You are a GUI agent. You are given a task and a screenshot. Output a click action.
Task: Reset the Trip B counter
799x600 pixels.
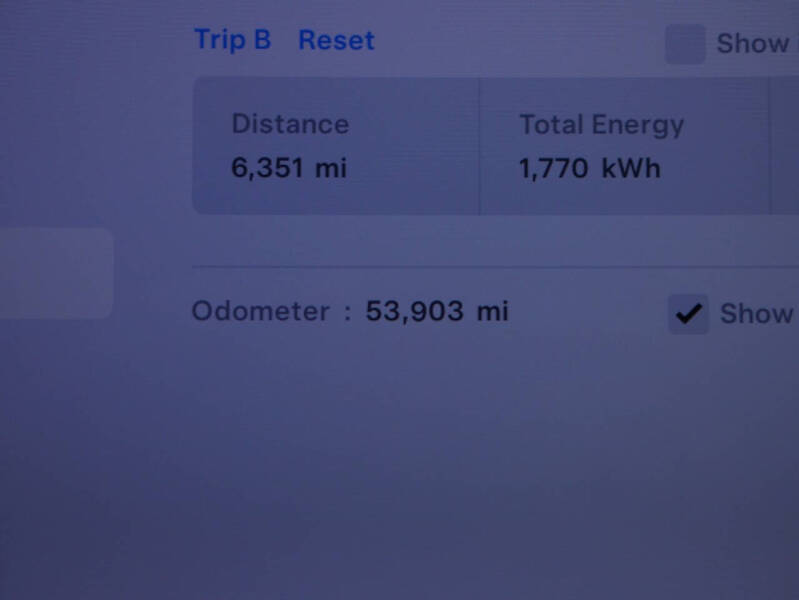[336, 41]
